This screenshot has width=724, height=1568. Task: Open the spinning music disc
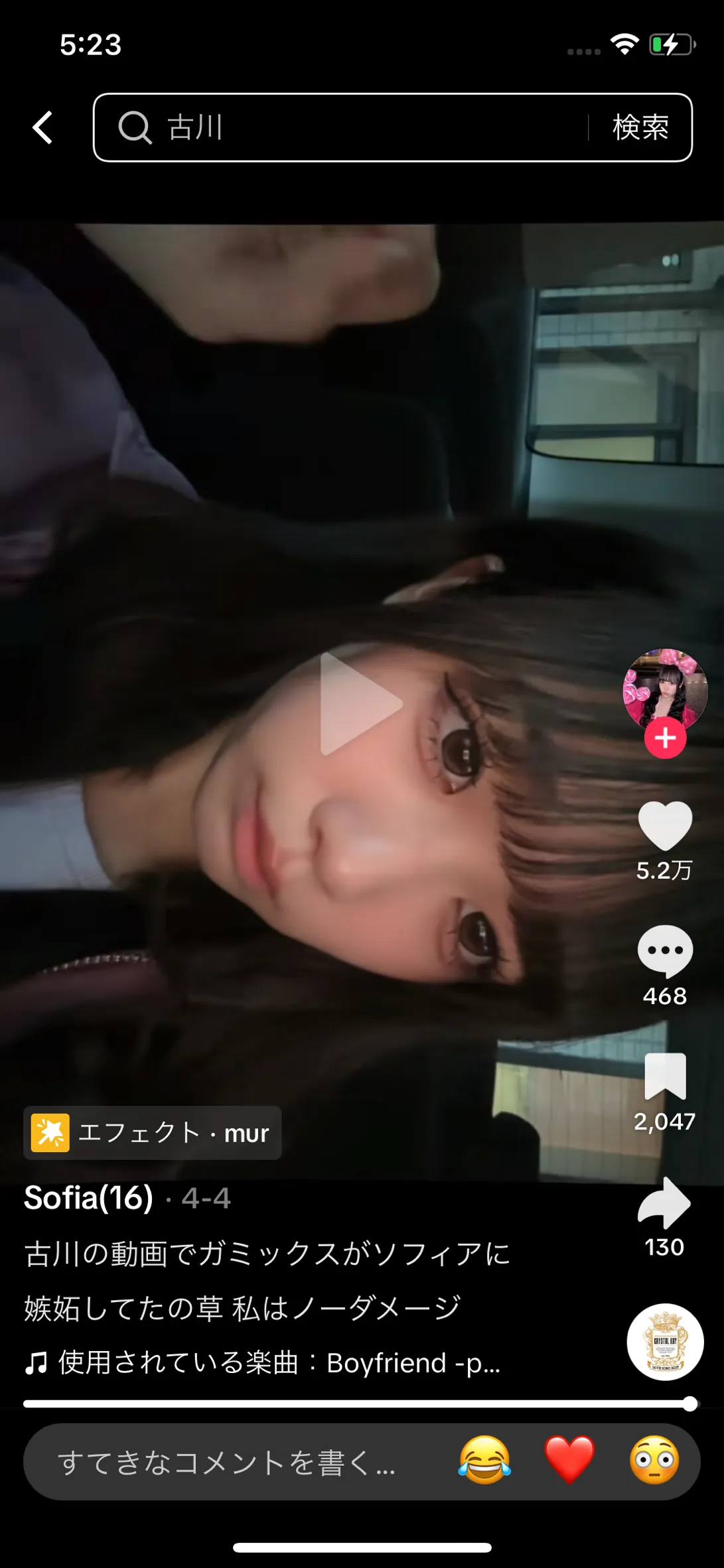coord(665,1342)
